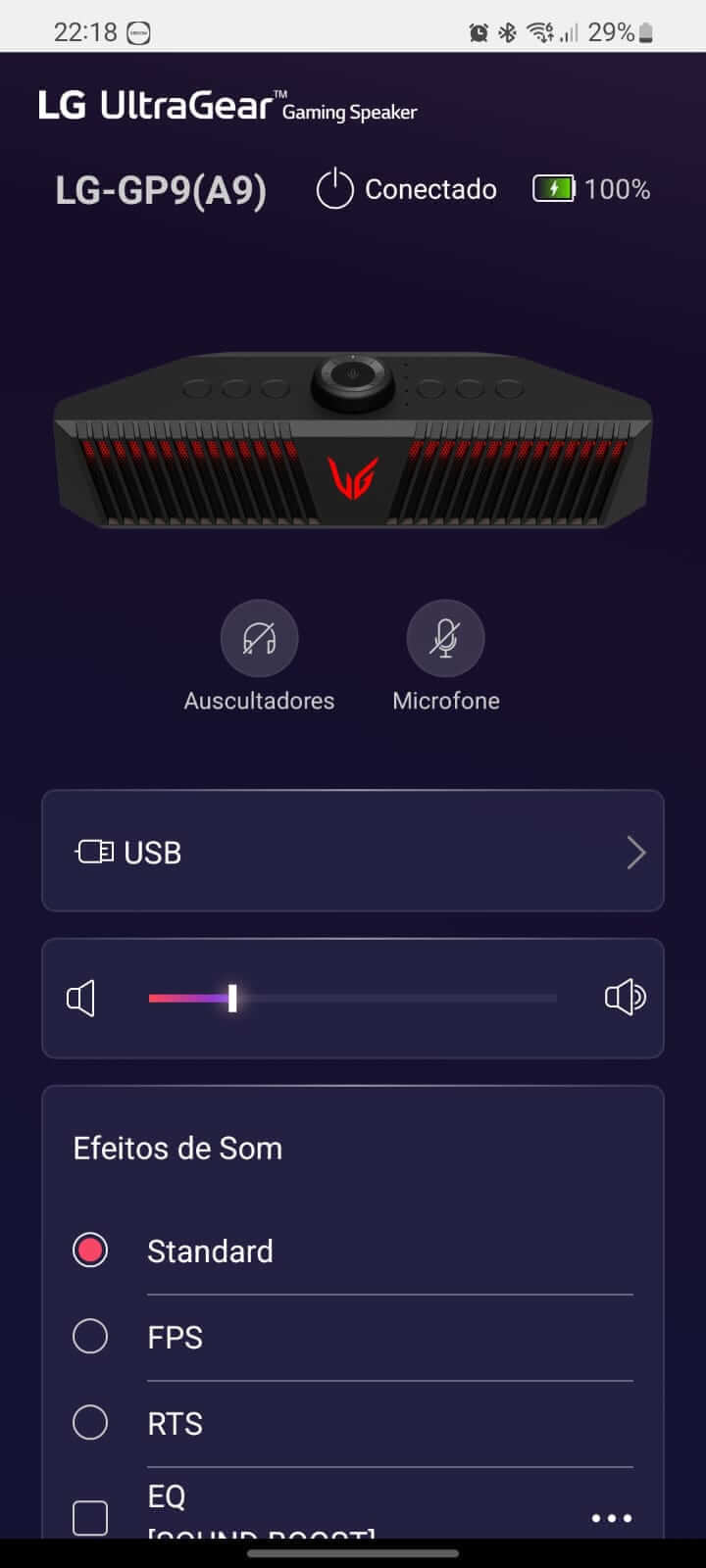Check the EQ option checkbox
706x1568 pixels.
coord(90,1518)
